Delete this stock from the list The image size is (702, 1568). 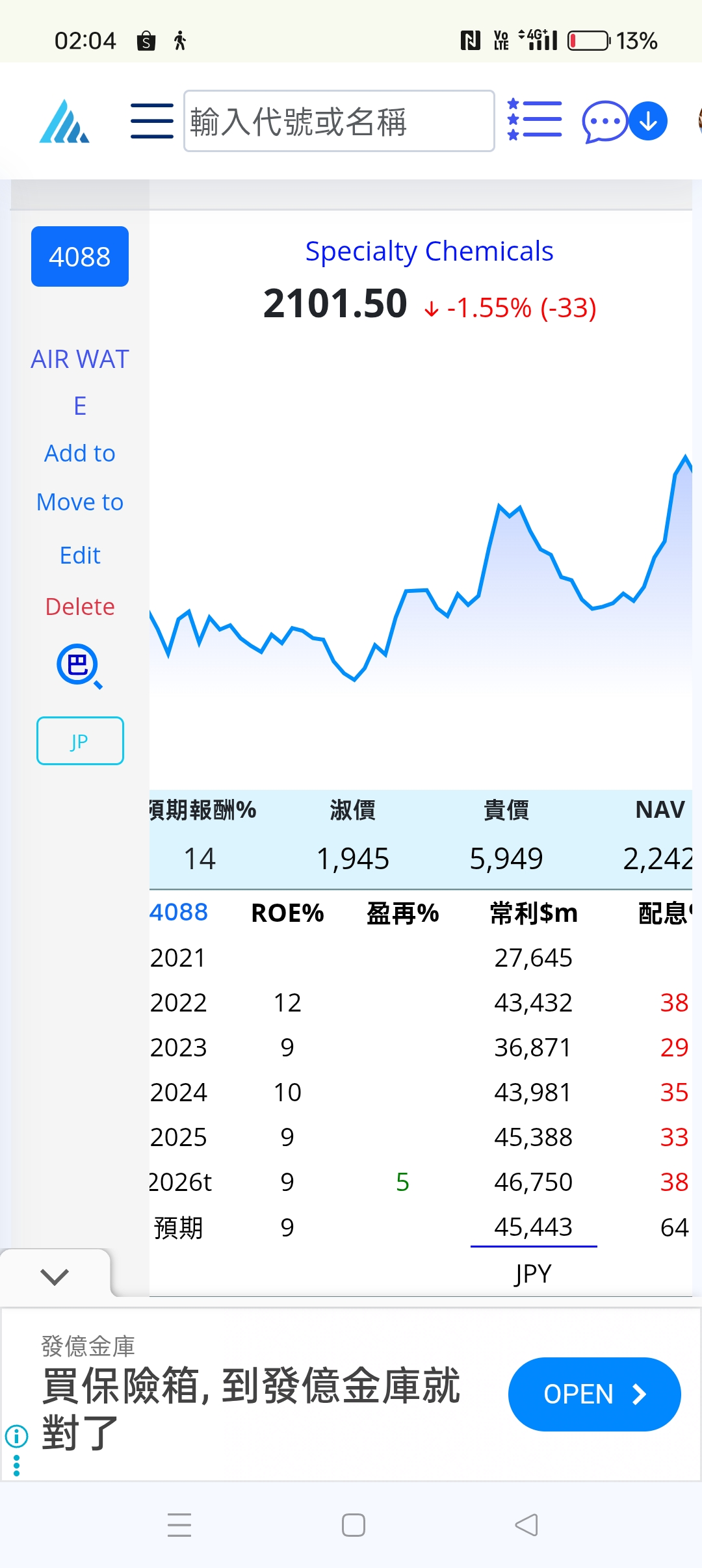[x=80, y=607]
